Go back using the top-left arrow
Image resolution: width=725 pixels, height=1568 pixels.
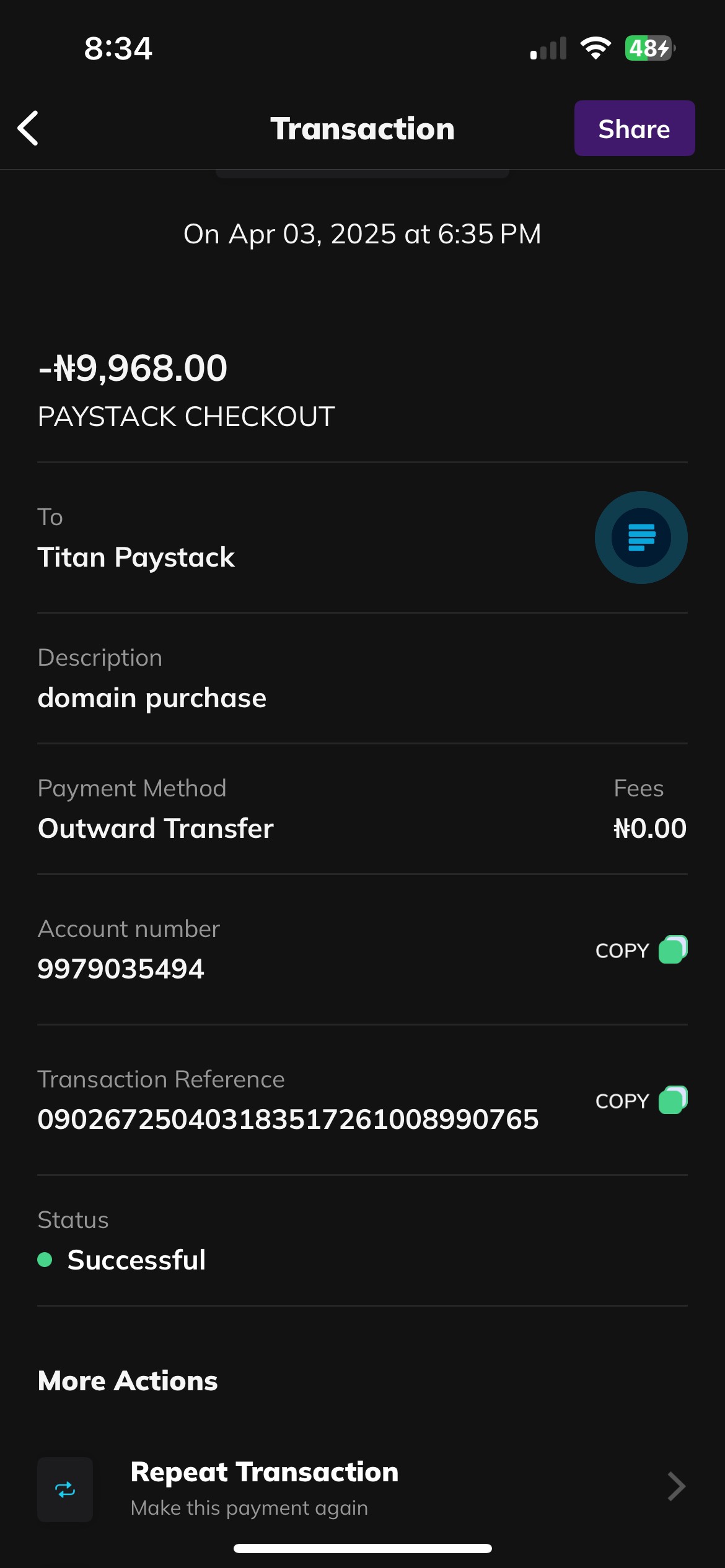[x=29, y=128]
